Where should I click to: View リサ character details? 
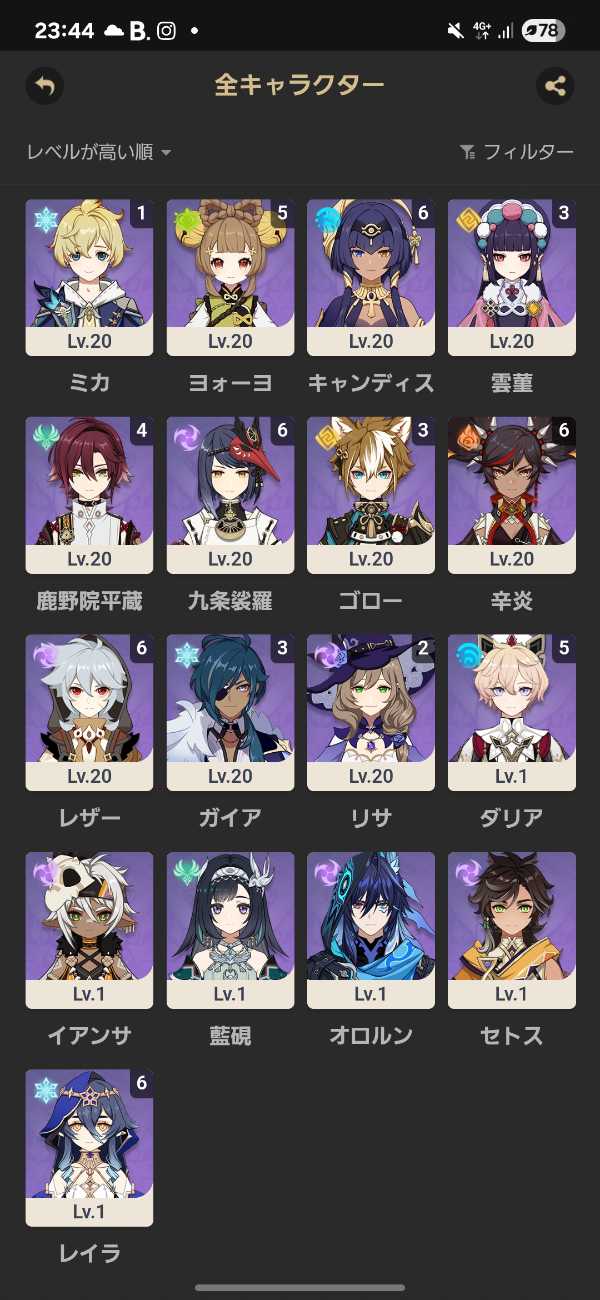[x=371, y=712]
